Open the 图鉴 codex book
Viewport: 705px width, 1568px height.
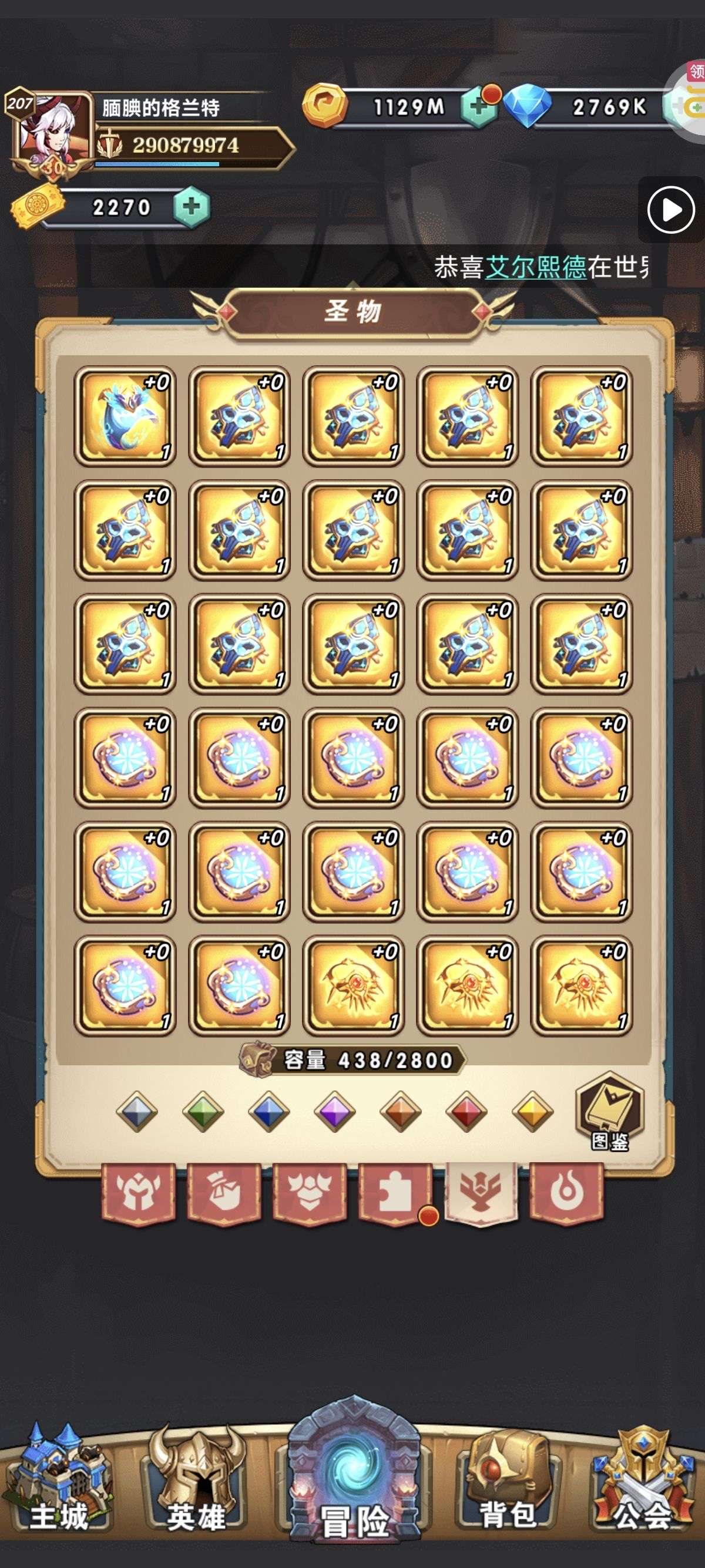[610, 1112]
